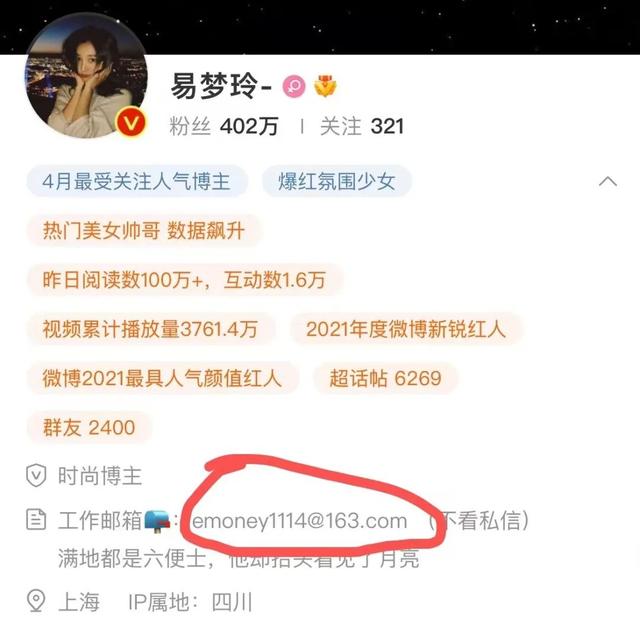This screenshot has width=640, height=627.
Task: Collapse the tags with the chevron
Action: 606,182
